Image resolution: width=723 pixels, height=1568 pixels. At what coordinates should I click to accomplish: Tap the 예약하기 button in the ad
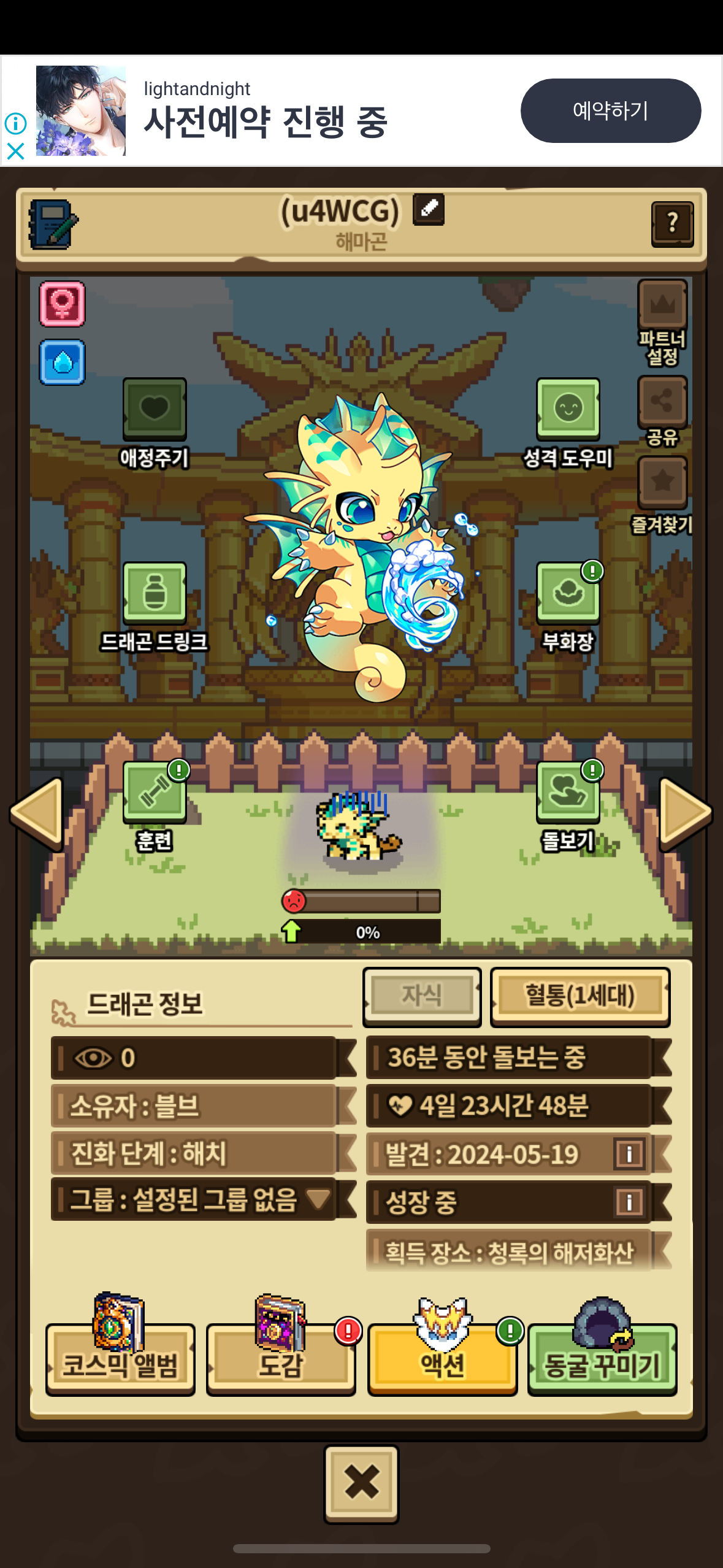coord(610,111)
